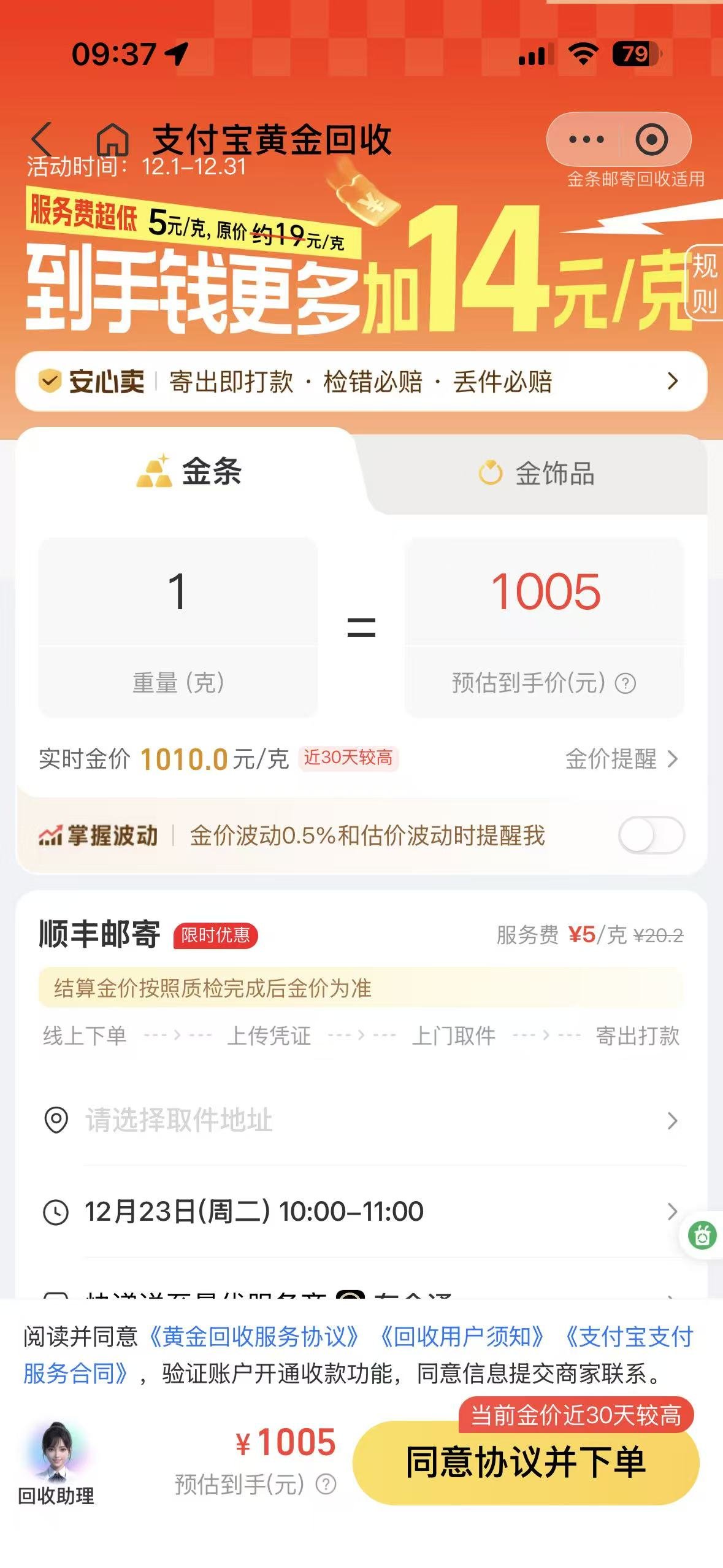Edit the weight (克) field

[x=178, y=592]
